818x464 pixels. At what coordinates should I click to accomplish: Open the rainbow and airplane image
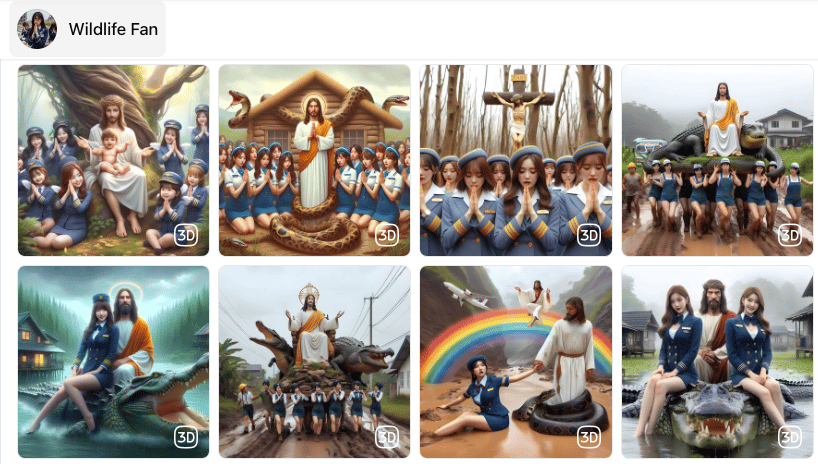(x=515, y=361)
